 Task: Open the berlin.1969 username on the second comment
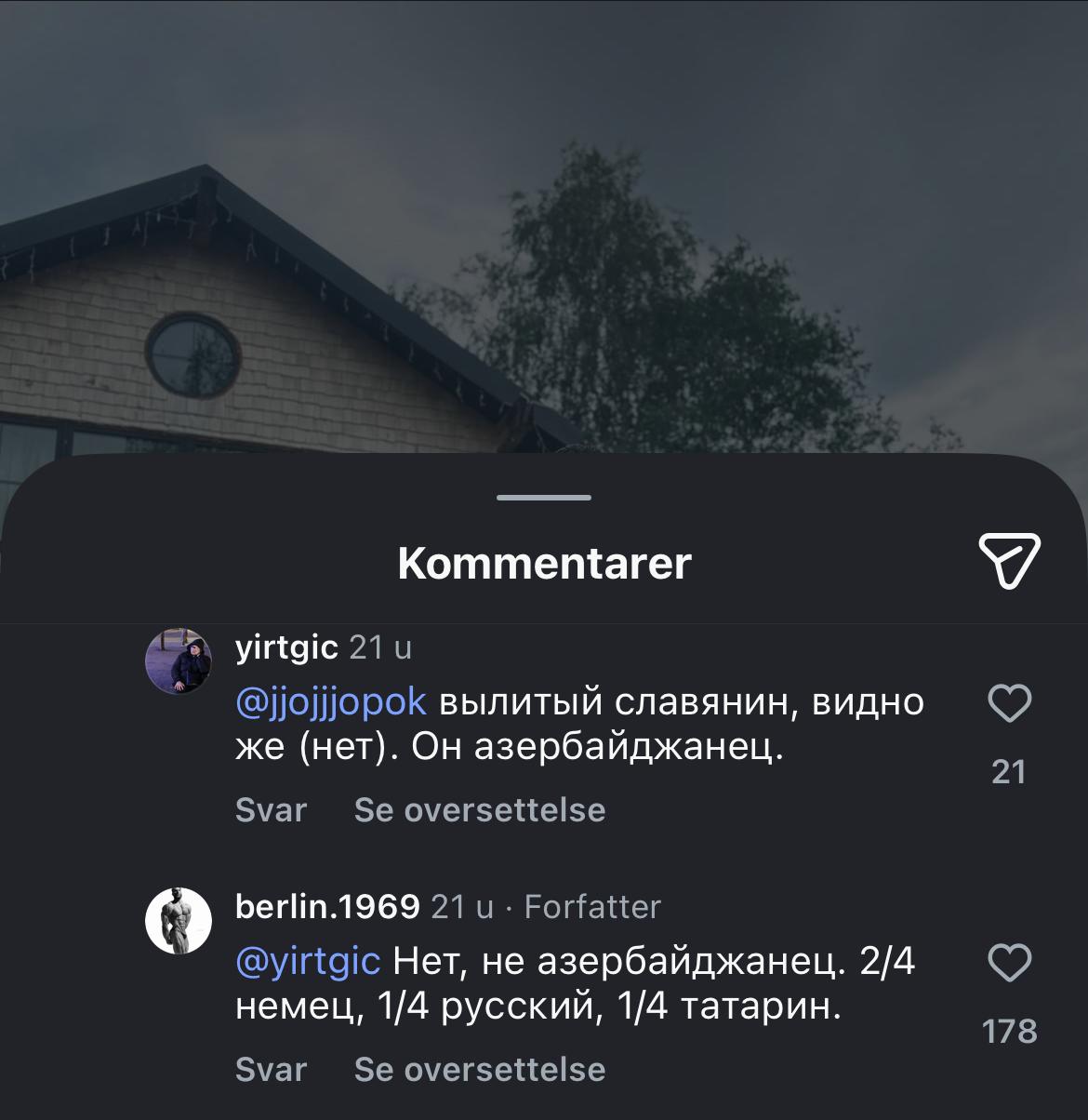(x=327, y=906)
